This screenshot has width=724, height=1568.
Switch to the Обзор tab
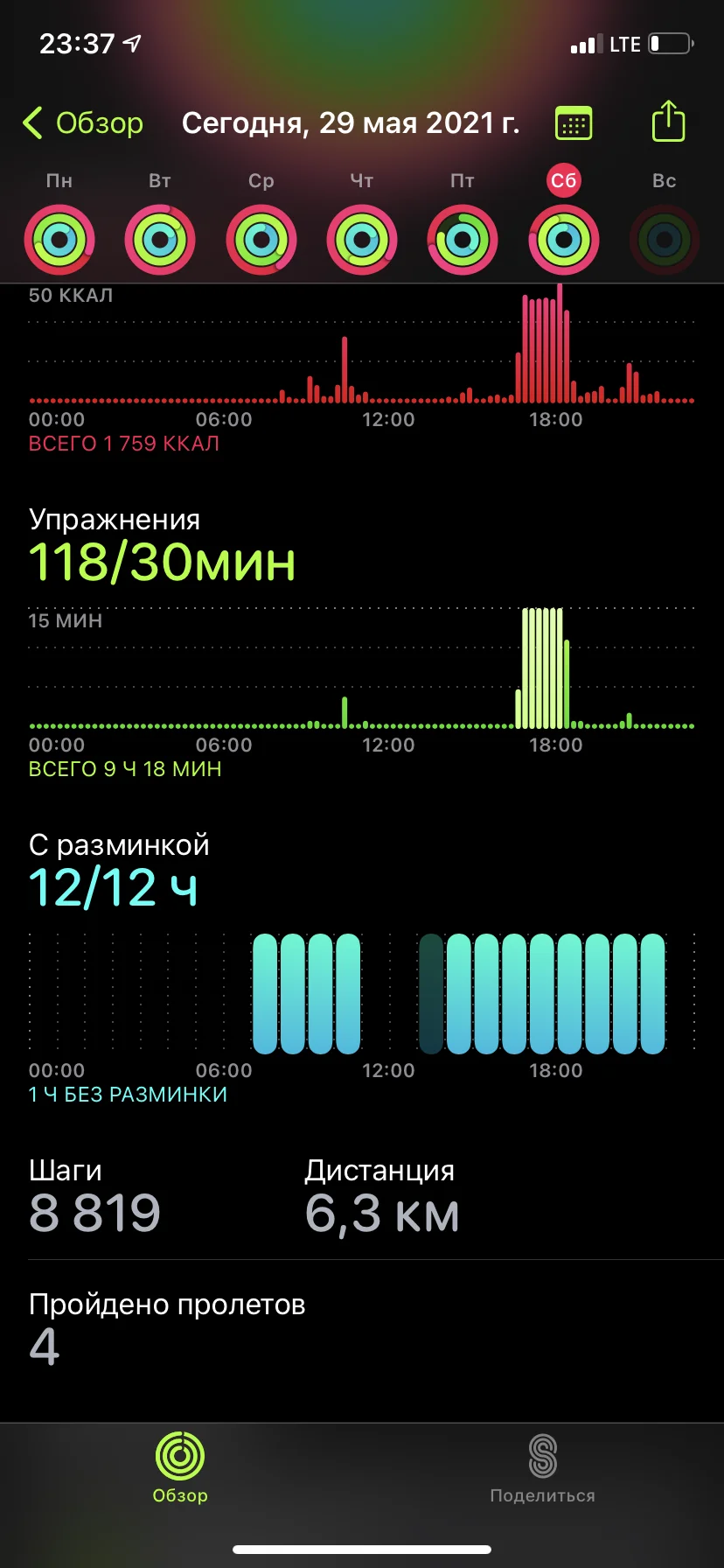pyautogui.click(x=180, y=1466)
